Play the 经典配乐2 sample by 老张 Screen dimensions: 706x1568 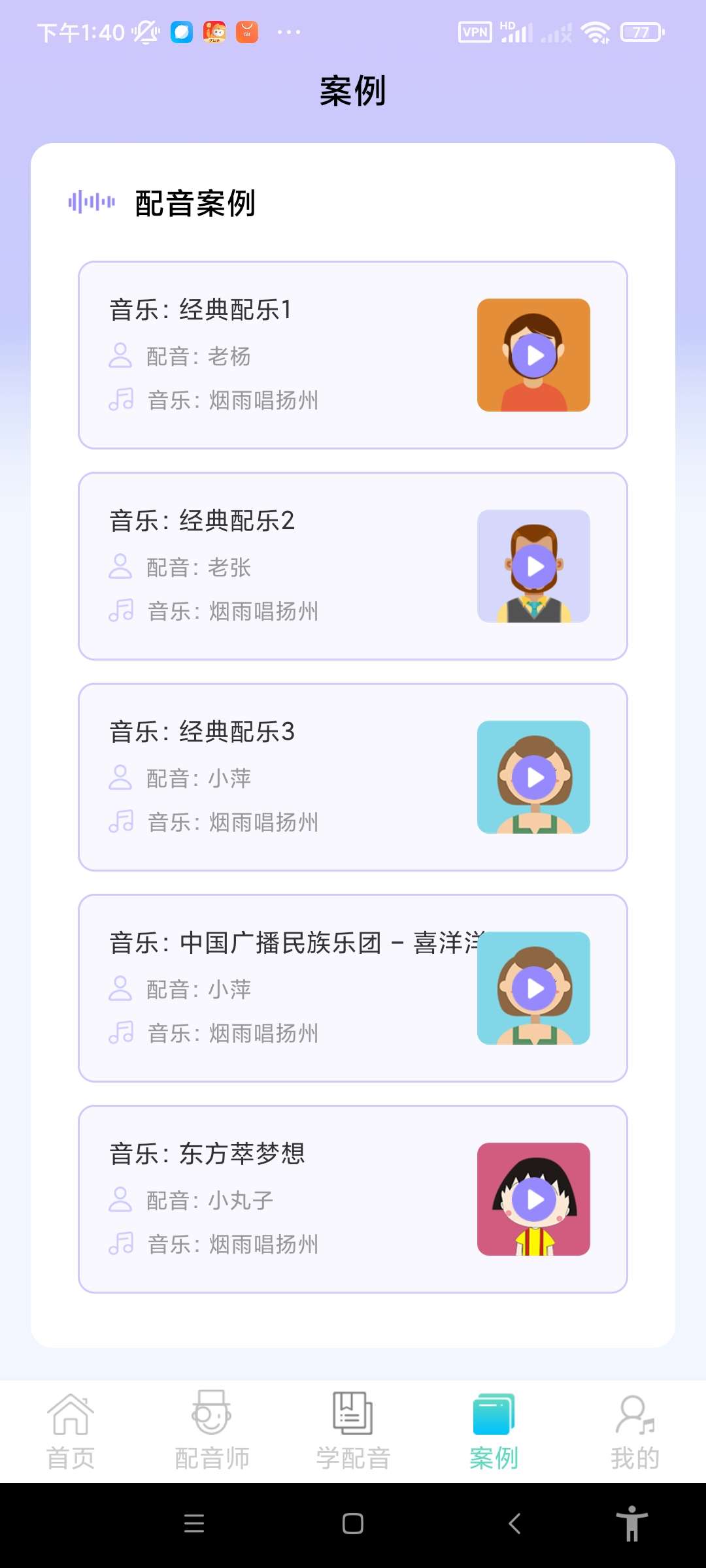pyautogui.click(x=533, y=566)
